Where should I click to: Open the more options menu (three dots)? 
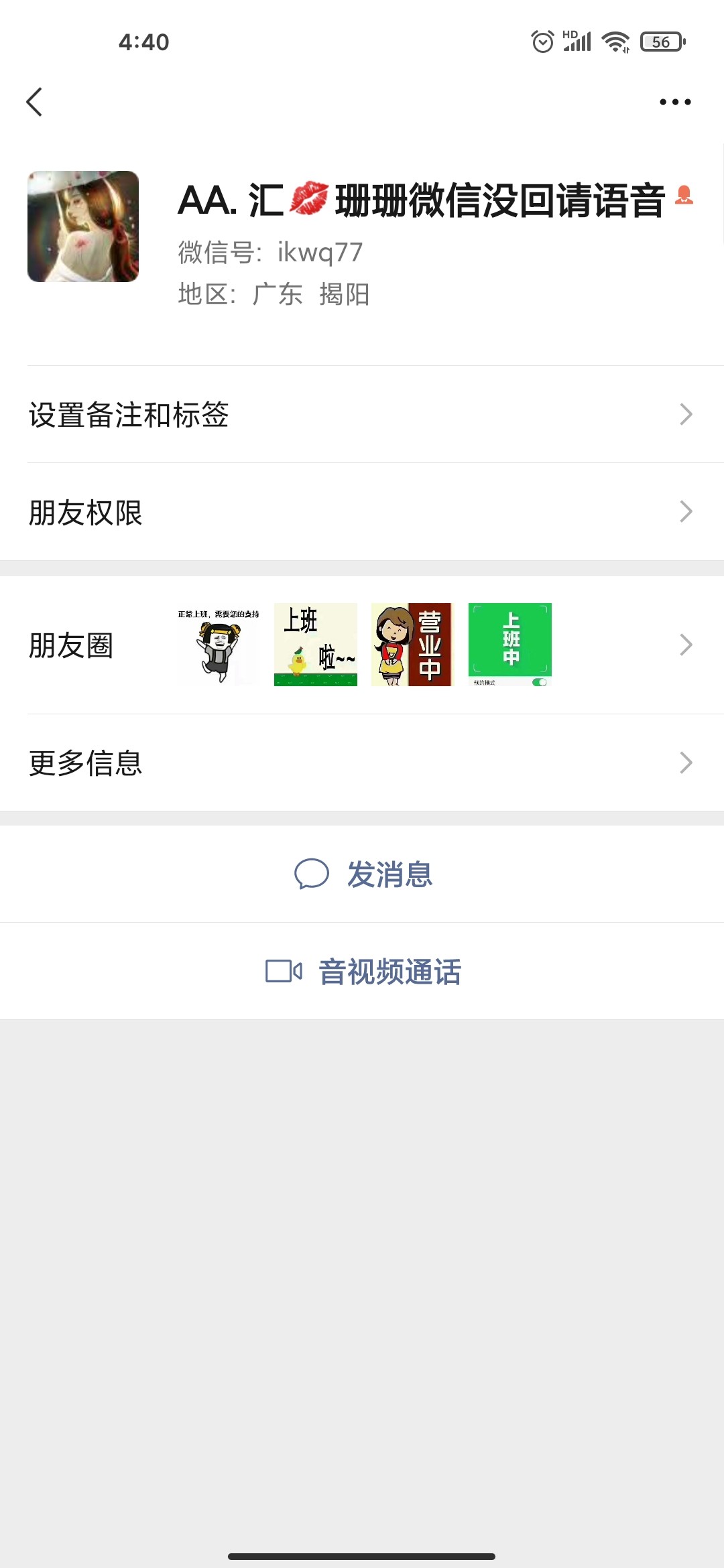pos(674,102)
